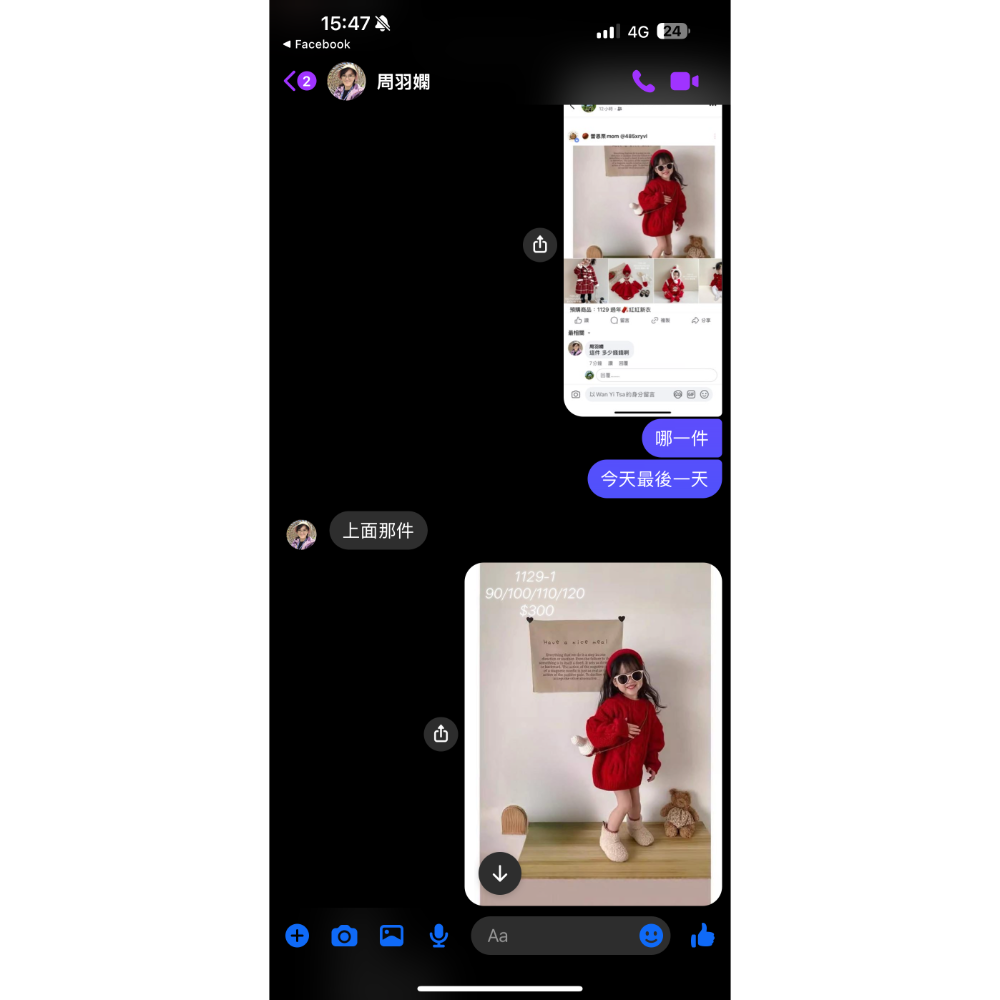Focus the Aa message field

555,936
